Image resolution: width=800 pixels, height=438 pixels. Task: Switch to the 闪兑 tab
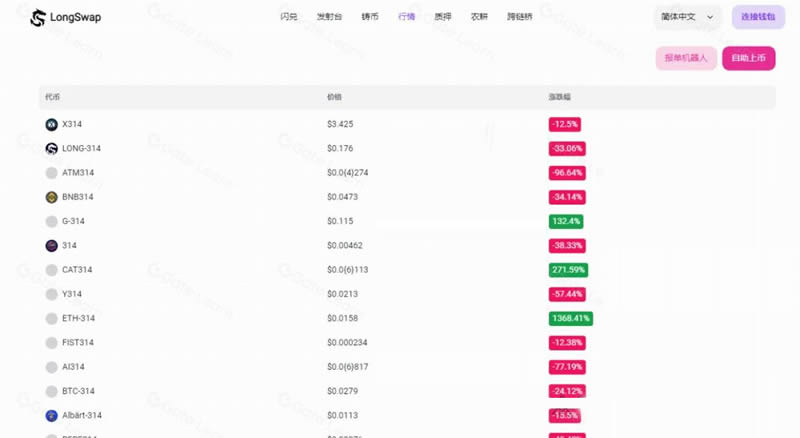(x=289, y=17)
